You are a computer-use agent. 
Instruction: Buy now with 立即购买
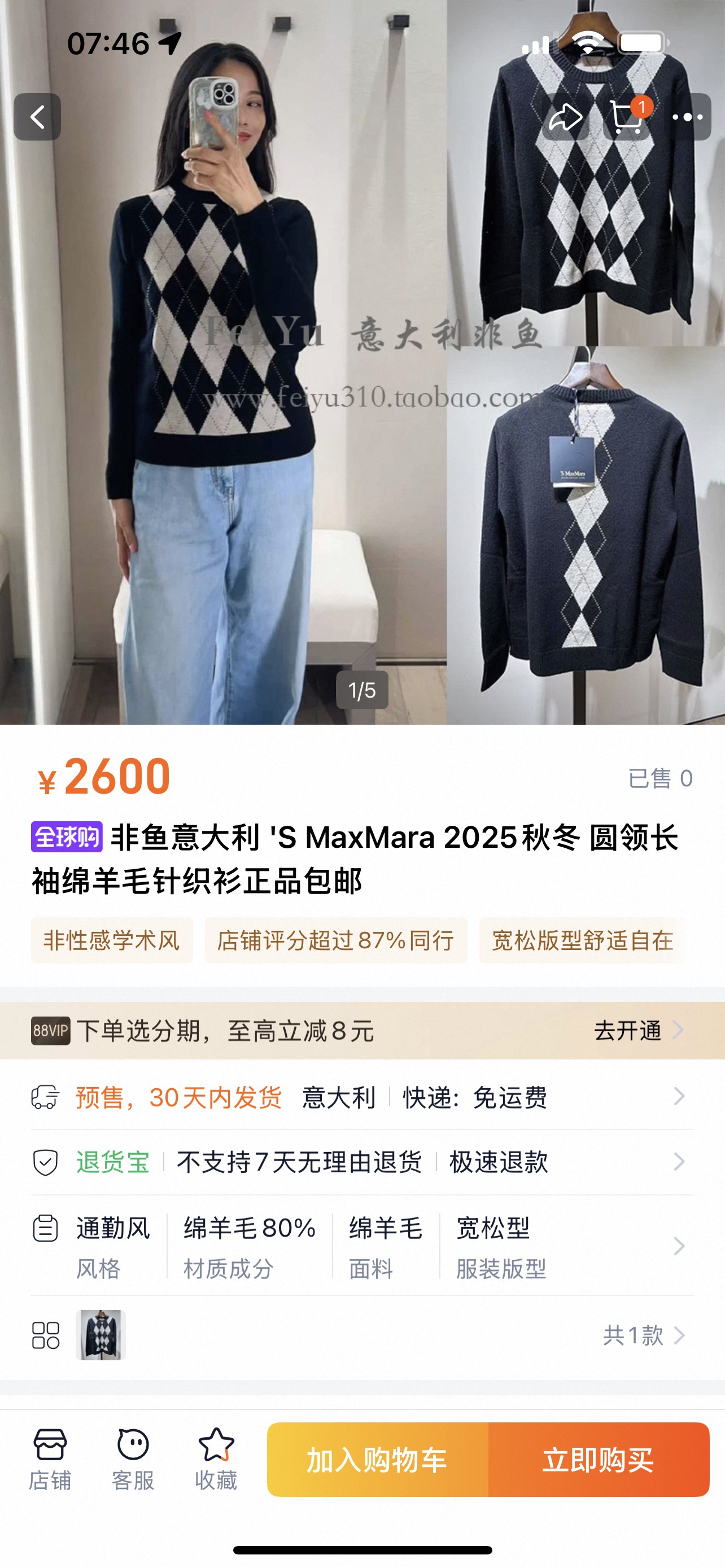599,1460
